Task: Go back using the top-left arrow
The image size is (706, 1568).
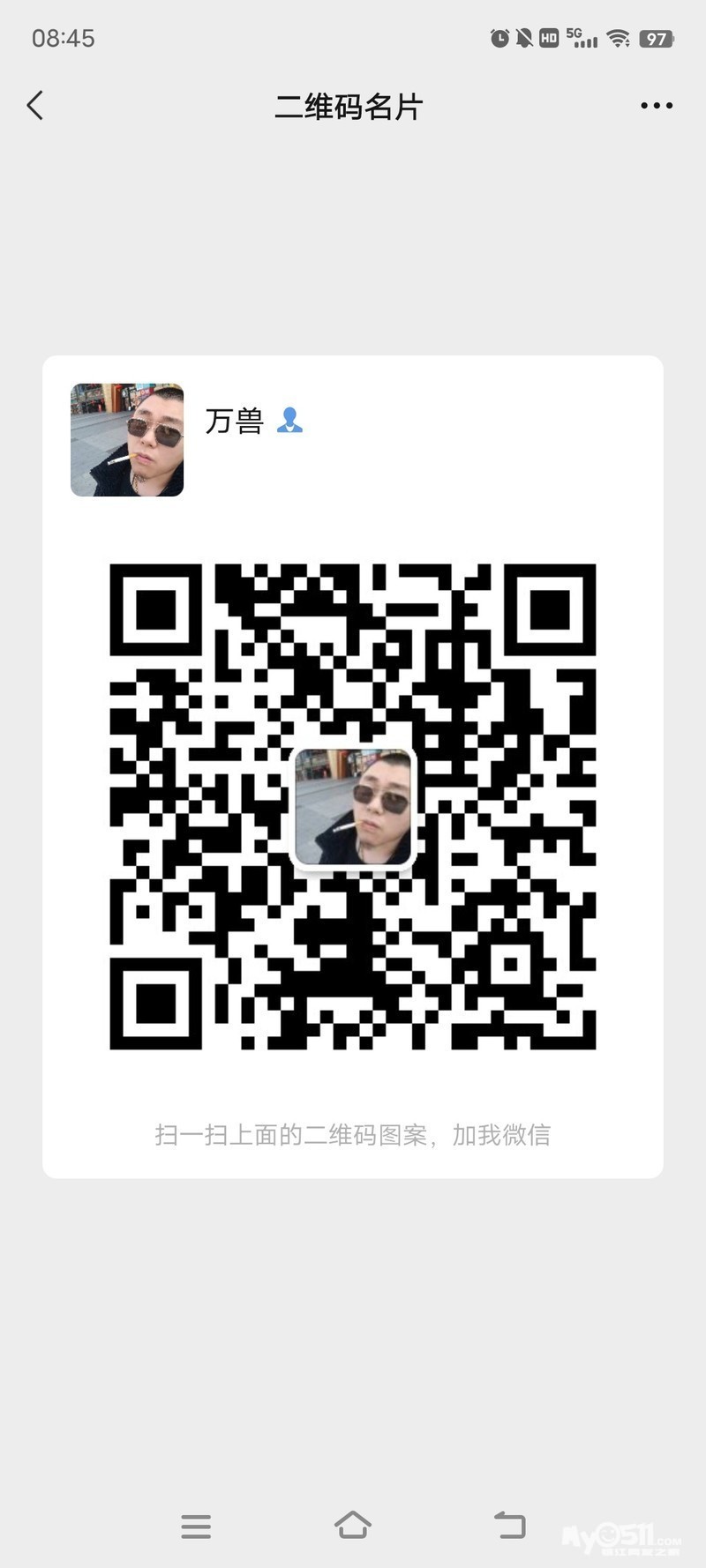Action: [x=35, y=106]
